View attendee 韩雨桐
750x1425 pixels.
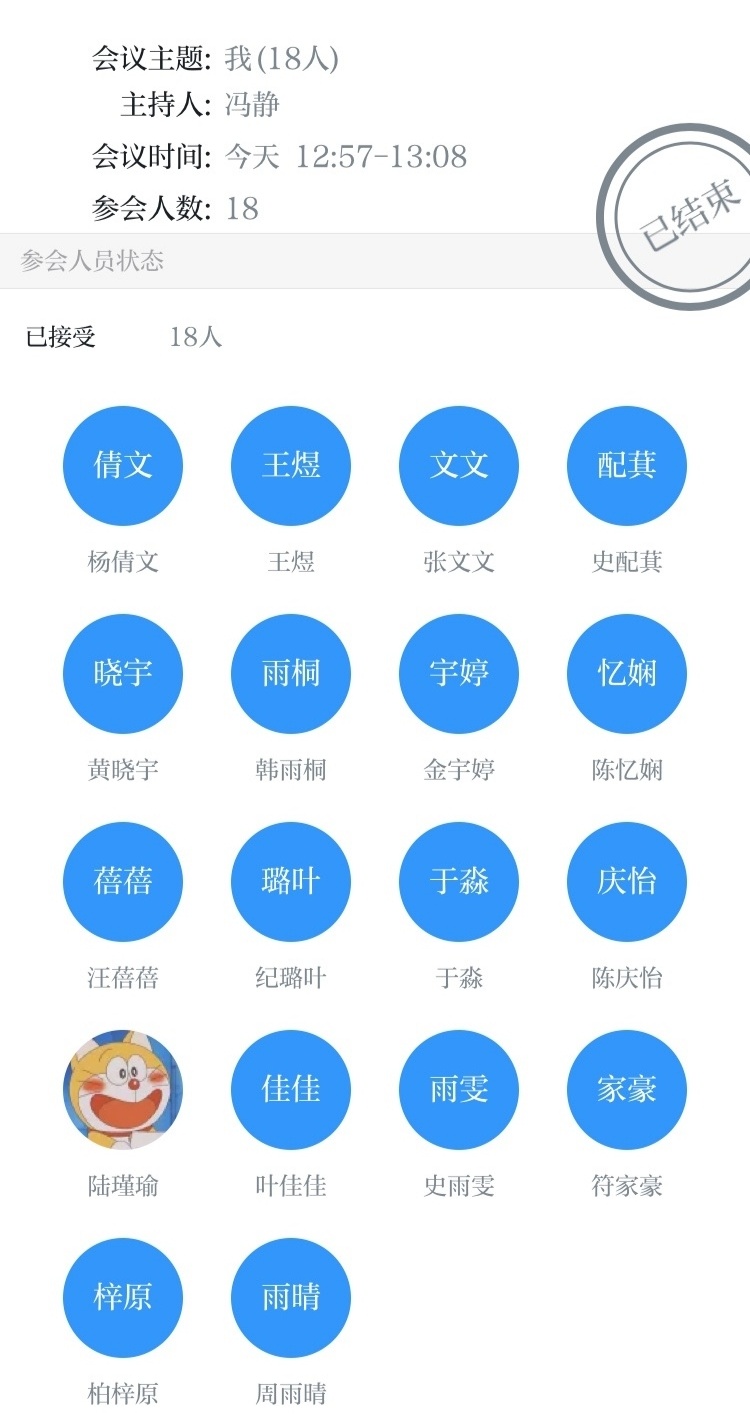pyautogui.click(x=291, y=674)
